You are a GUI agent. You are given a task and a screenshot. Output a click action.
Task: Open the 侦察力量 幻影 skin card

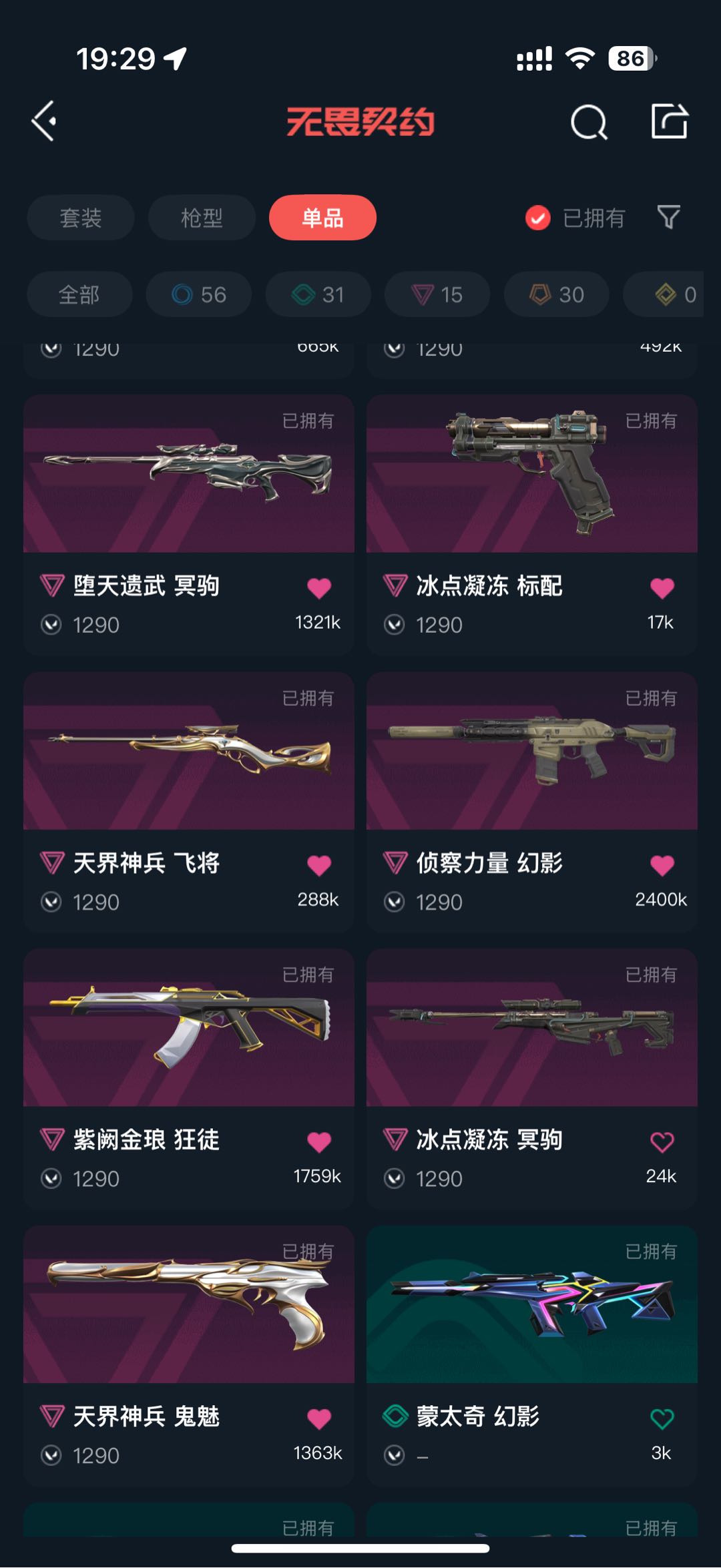[x=531, y=751]
